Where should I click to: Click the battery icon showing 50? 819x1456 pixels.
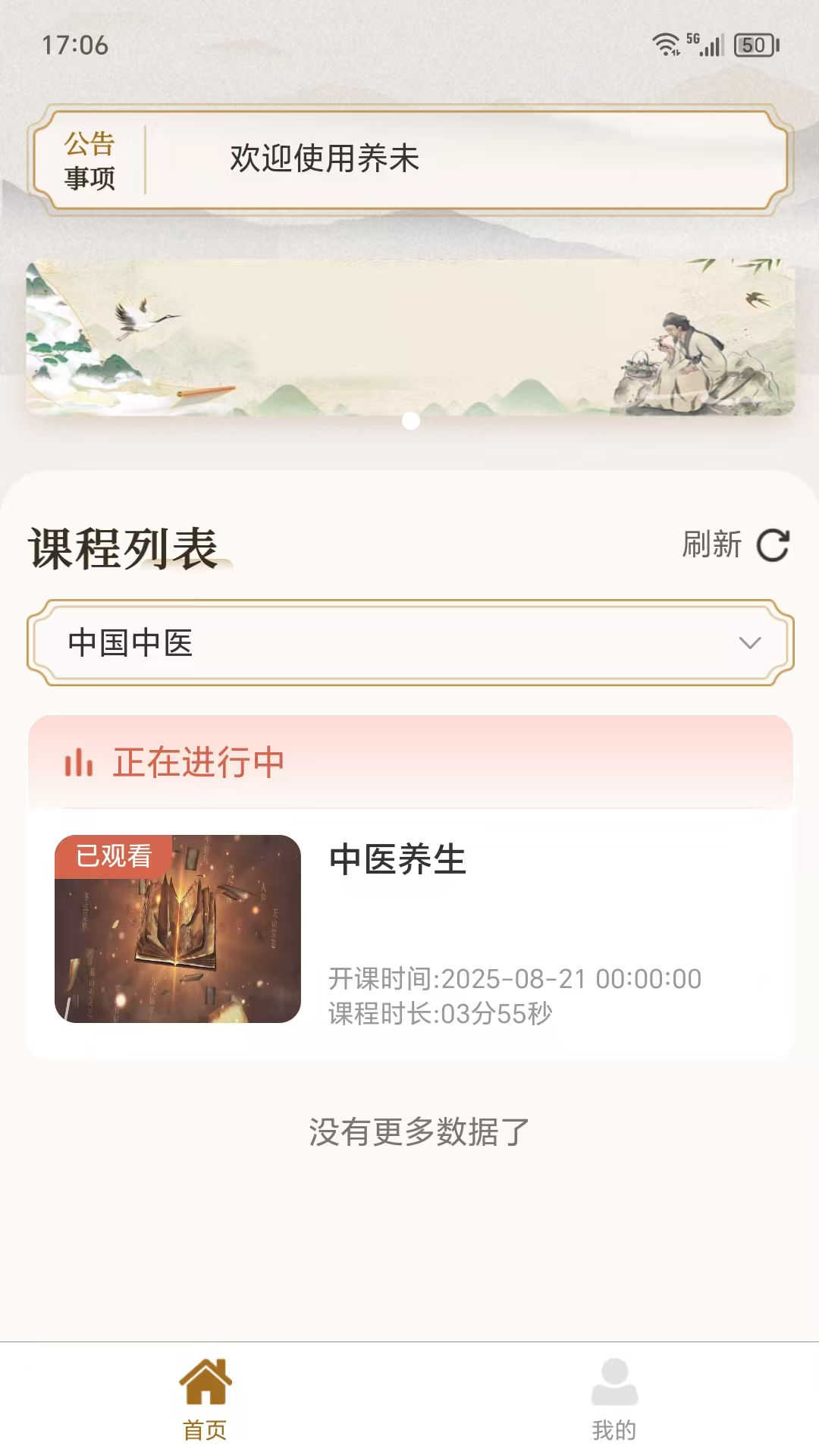pyautogui.click(x=752, y=47)
